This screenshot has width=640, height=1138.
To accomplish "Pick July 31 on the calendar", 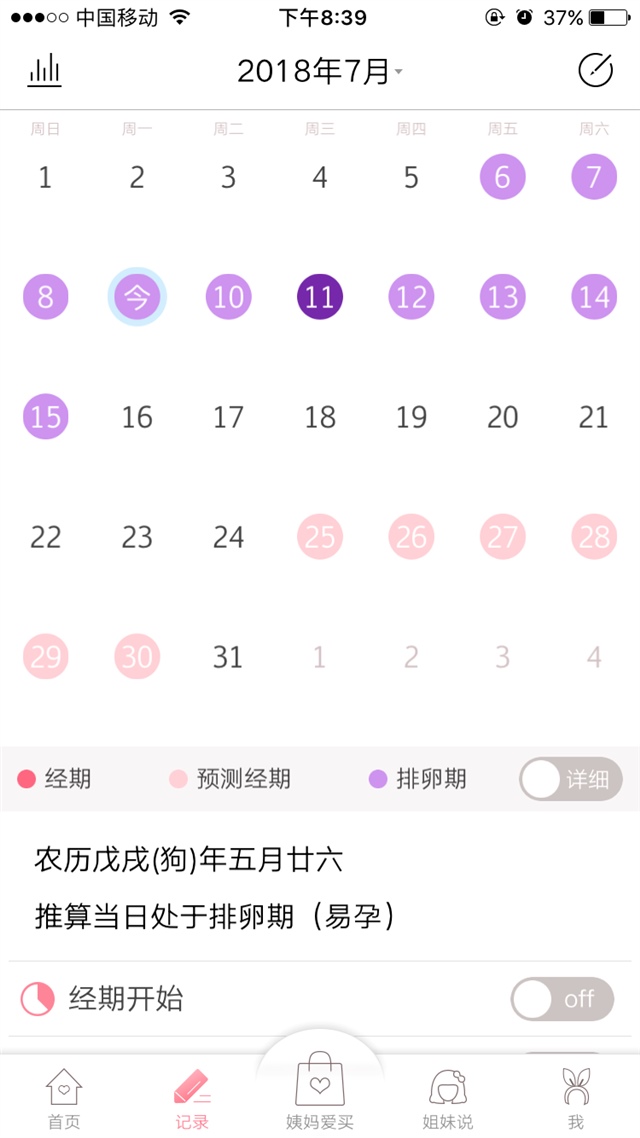I will coord(228,657).
